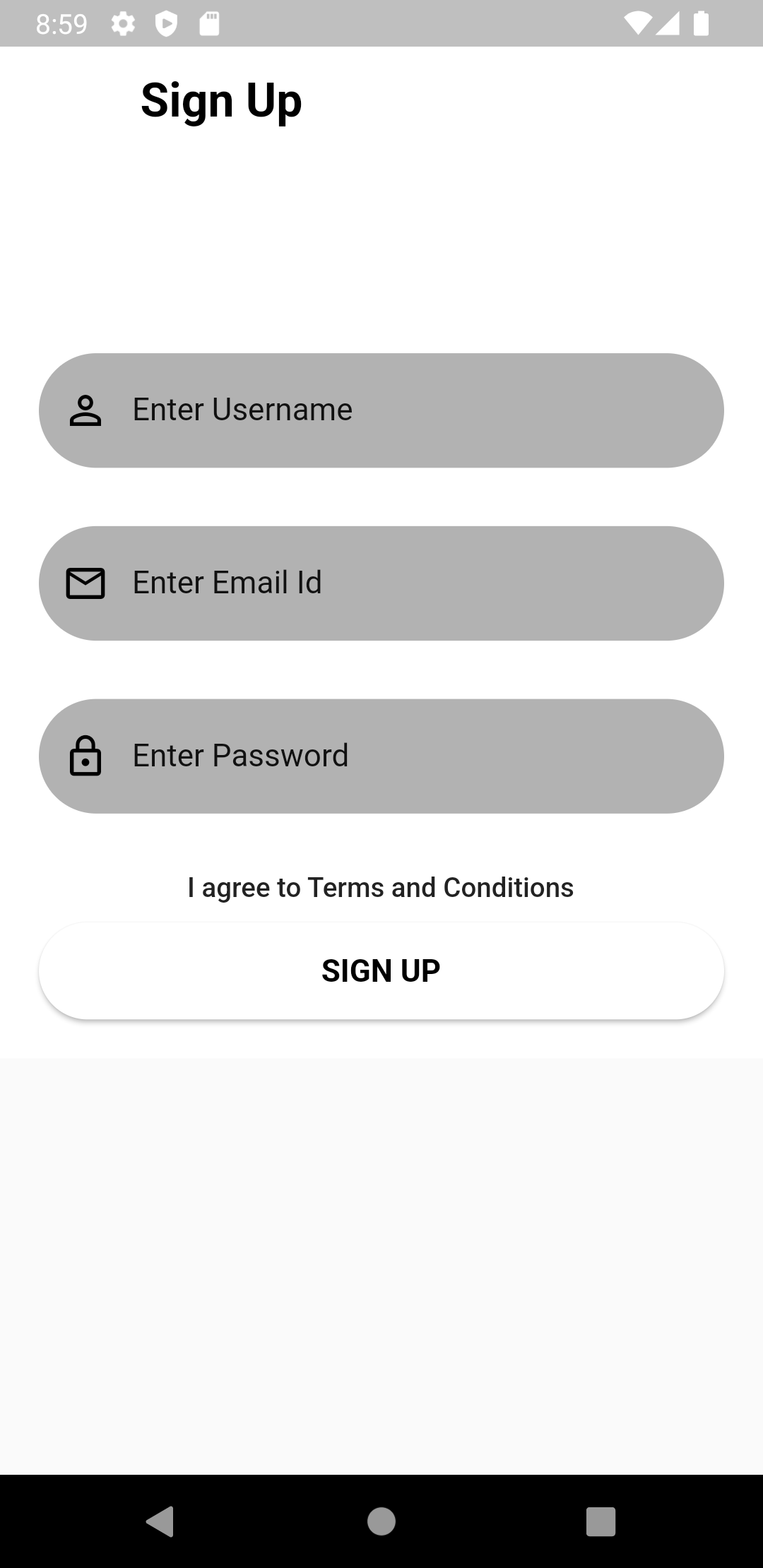Click I agree to Terms and Conditions
Image resolution: width=763 pixels, height=1568 pixels.
click(380, 887)
